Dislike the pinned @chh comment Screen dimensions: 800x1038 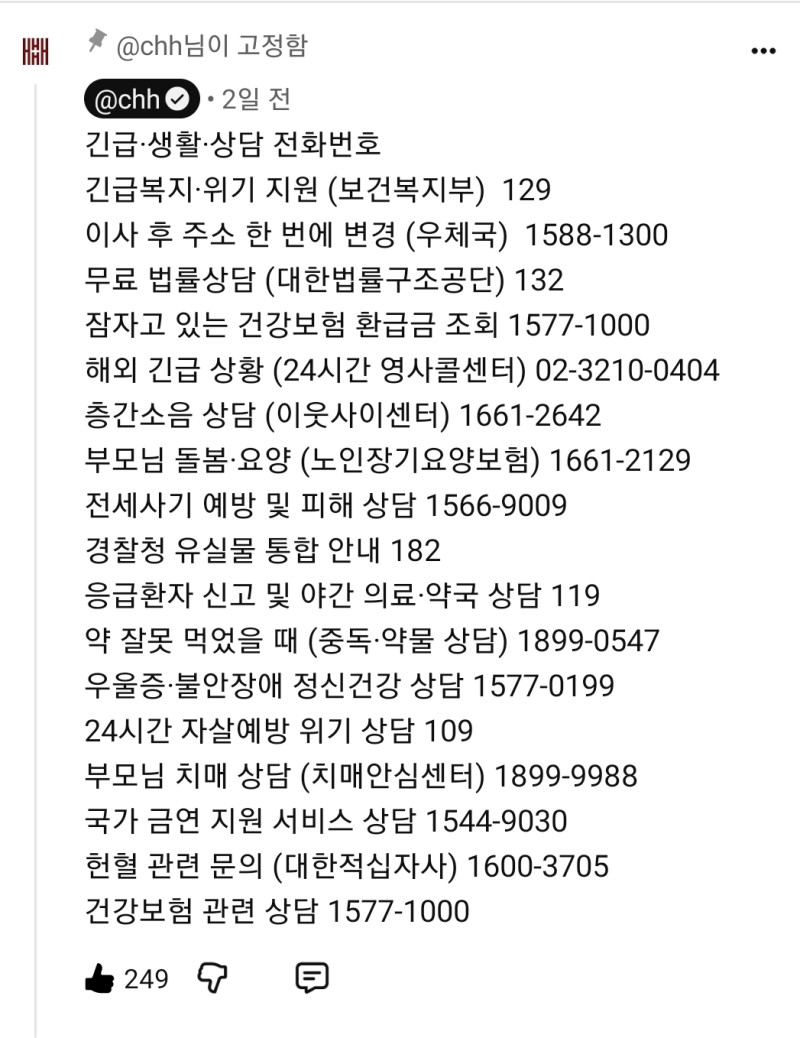click(x=213, y=978)
